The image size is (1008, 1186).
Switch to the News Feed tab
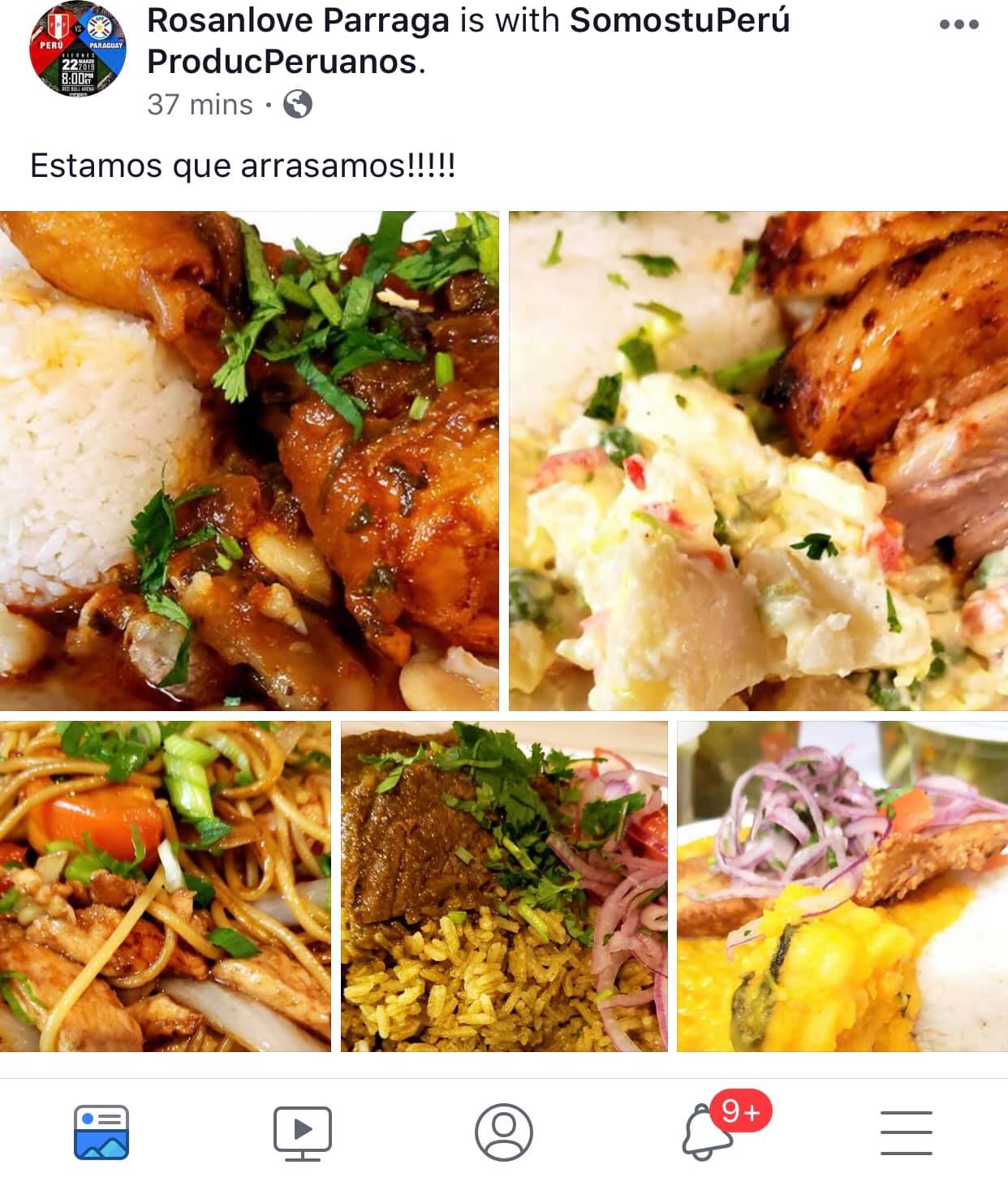[101, 1131]
